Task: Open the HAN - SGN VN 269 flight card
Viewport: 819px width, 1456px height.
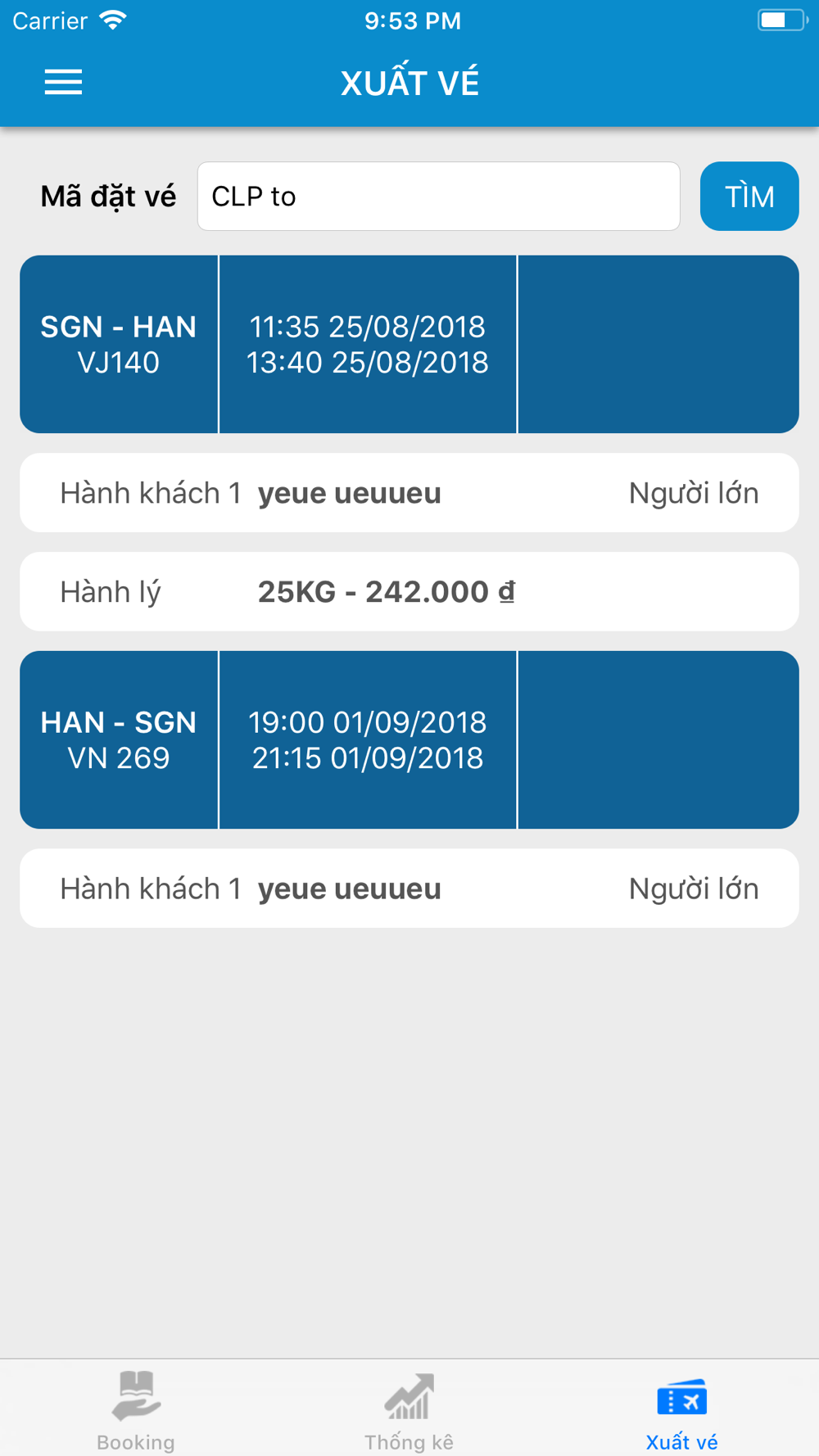Action: tap(409, 739)
